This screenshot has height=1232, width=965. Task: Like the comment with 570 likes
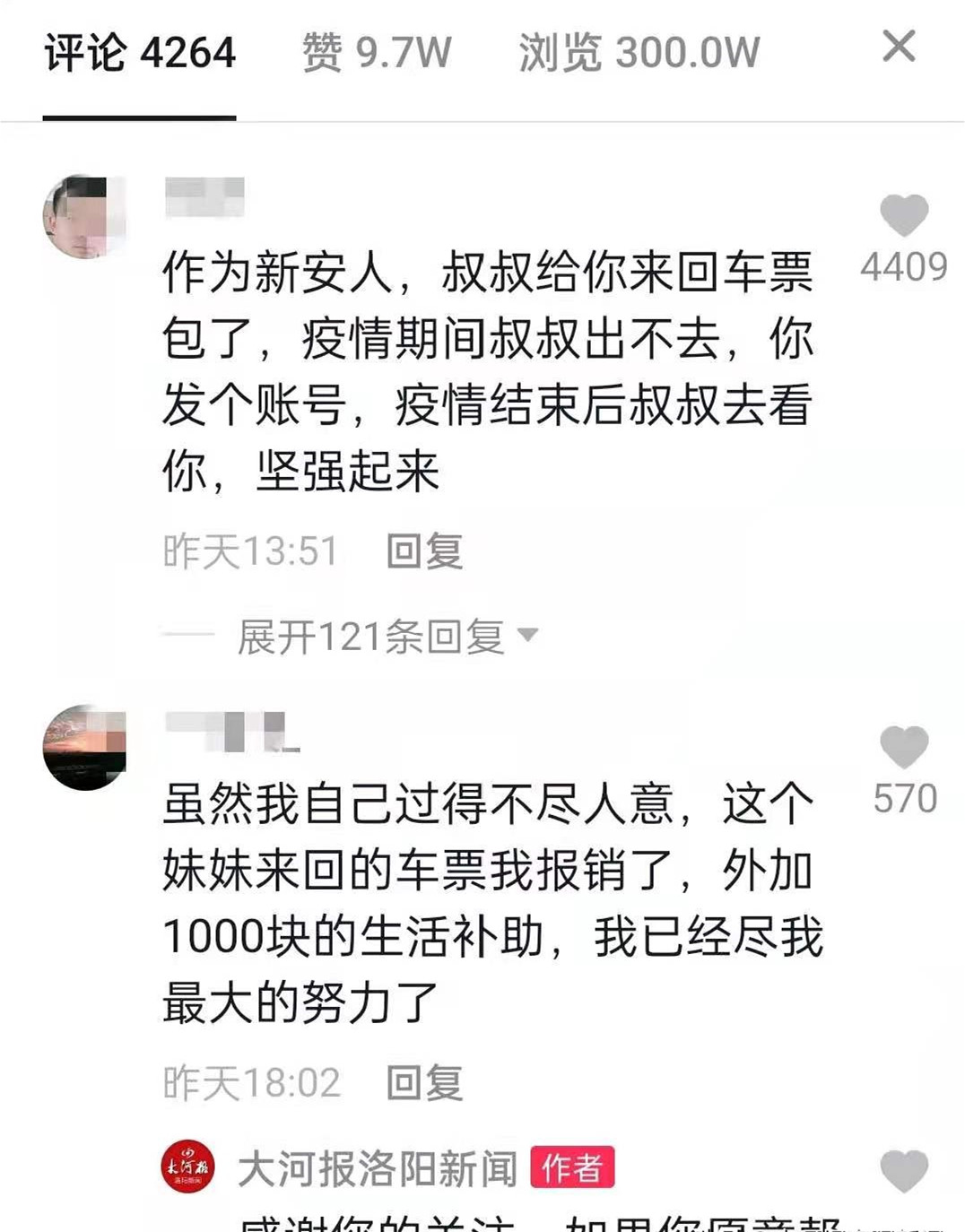pos(903,747)
